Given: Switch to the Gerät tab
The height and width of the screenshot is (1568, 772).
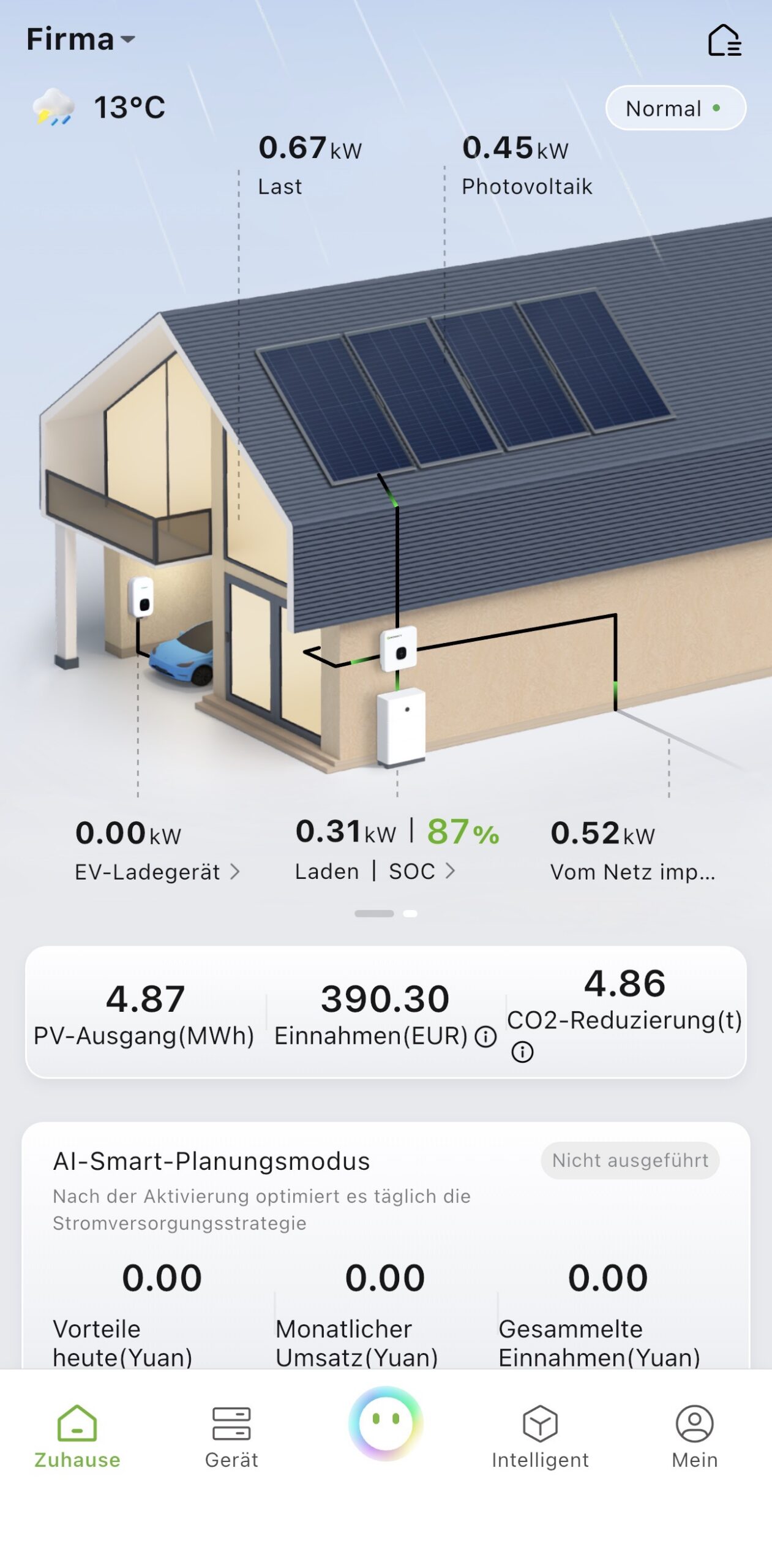Looking at the screenshot, I should click(x=231, y=1436).
